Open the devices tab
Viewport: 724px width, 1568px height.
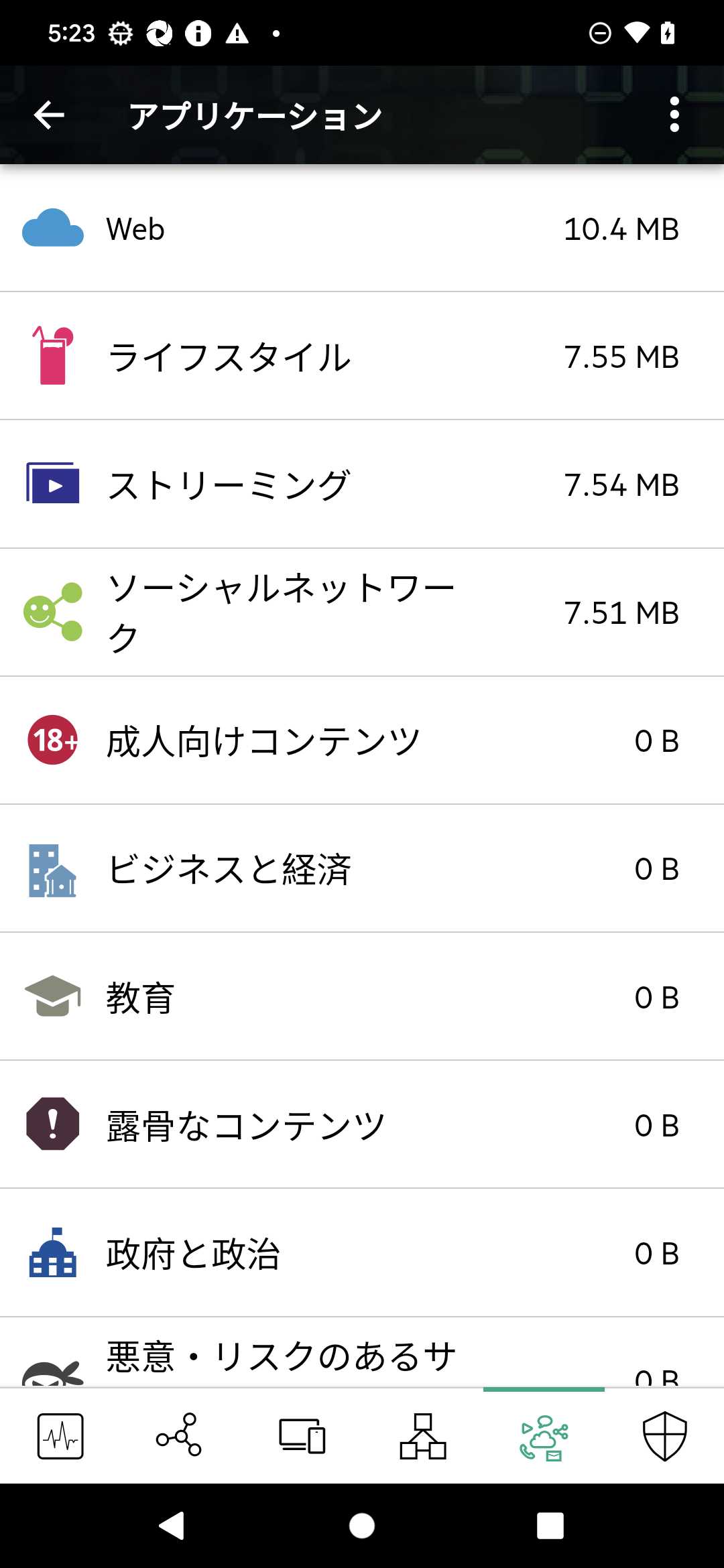coord(302,1436)
